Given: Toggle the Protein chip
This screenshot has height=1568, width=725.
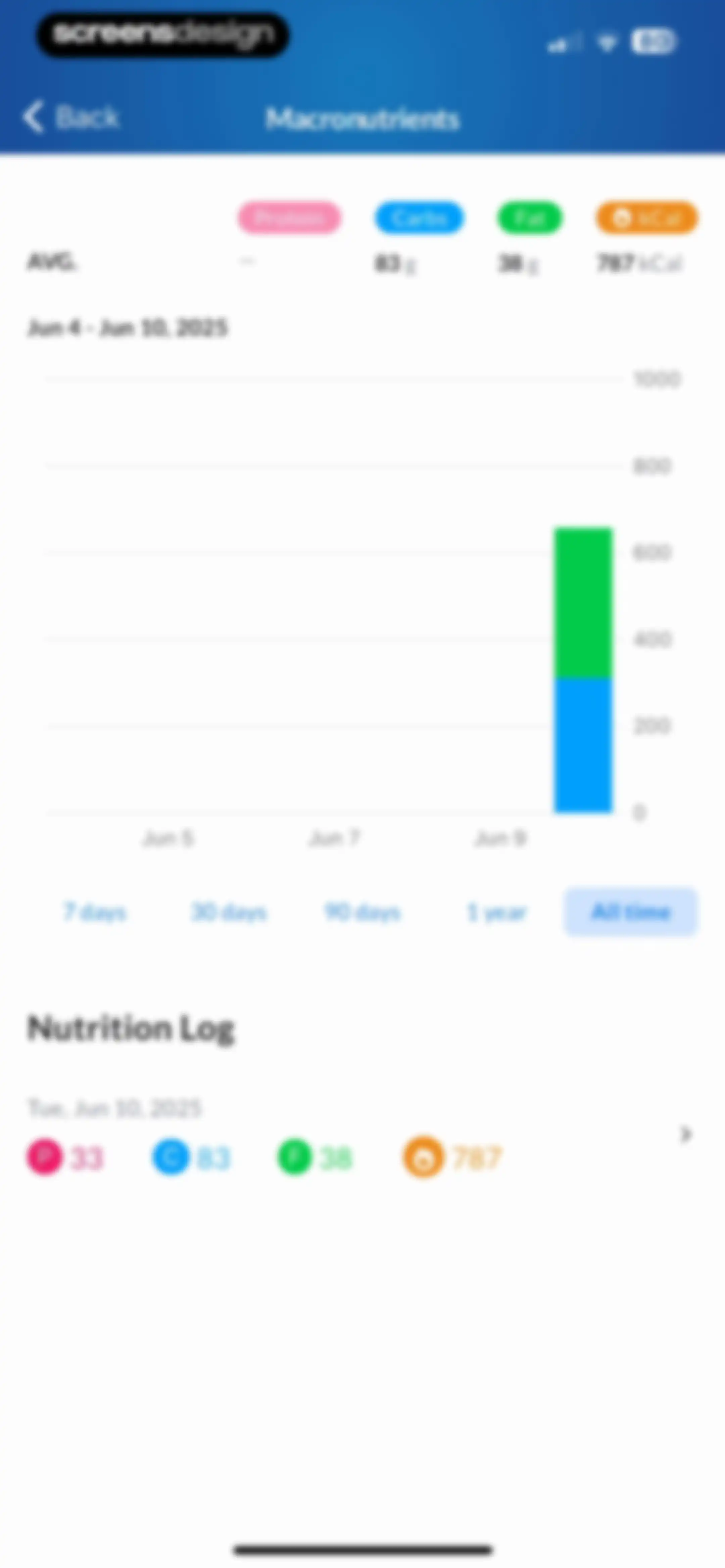Looking at the screenshot, I should 289,218.
